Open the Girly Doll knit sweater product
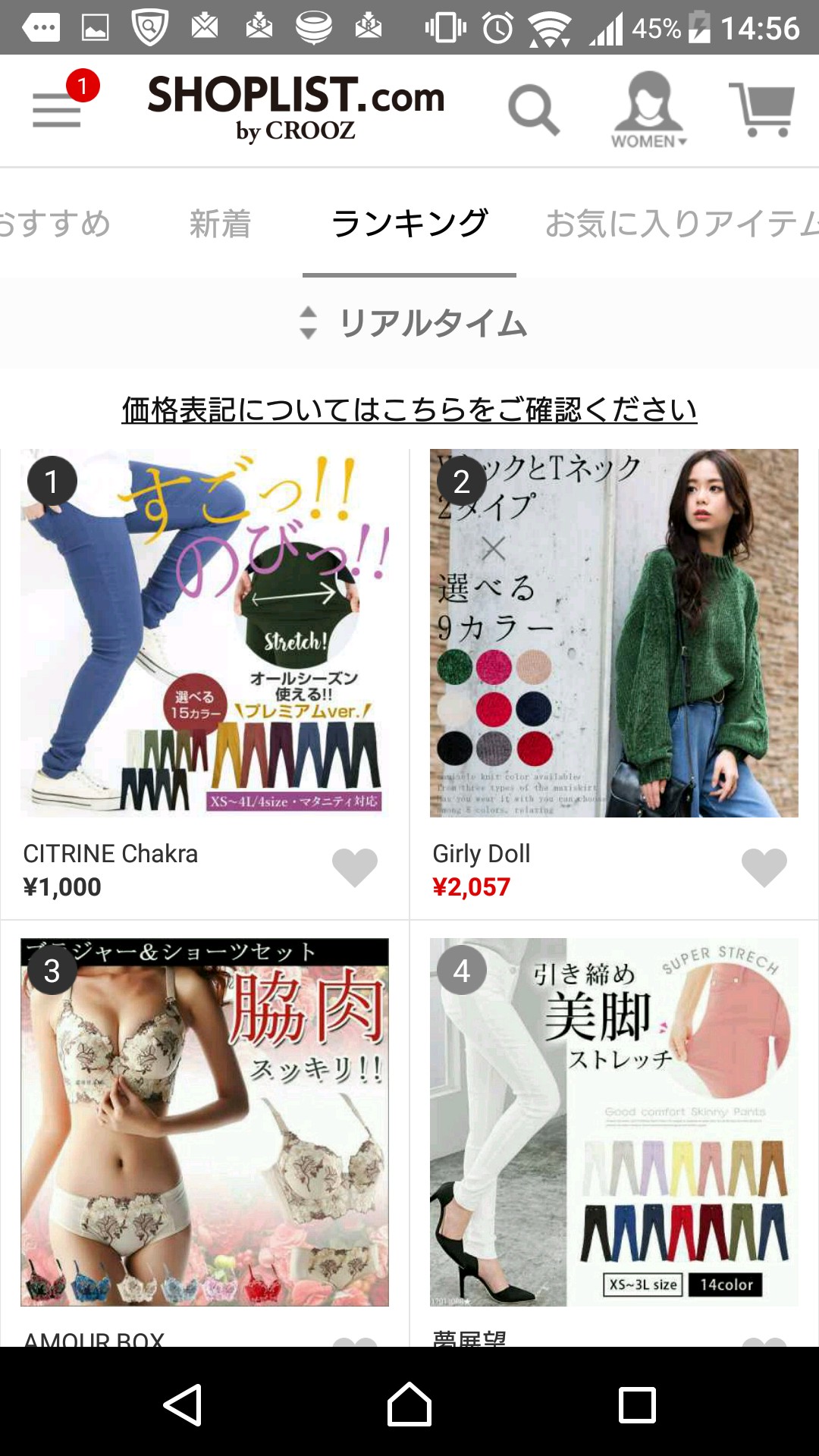This screenshot has width=819, height=1456. point(614,633)
